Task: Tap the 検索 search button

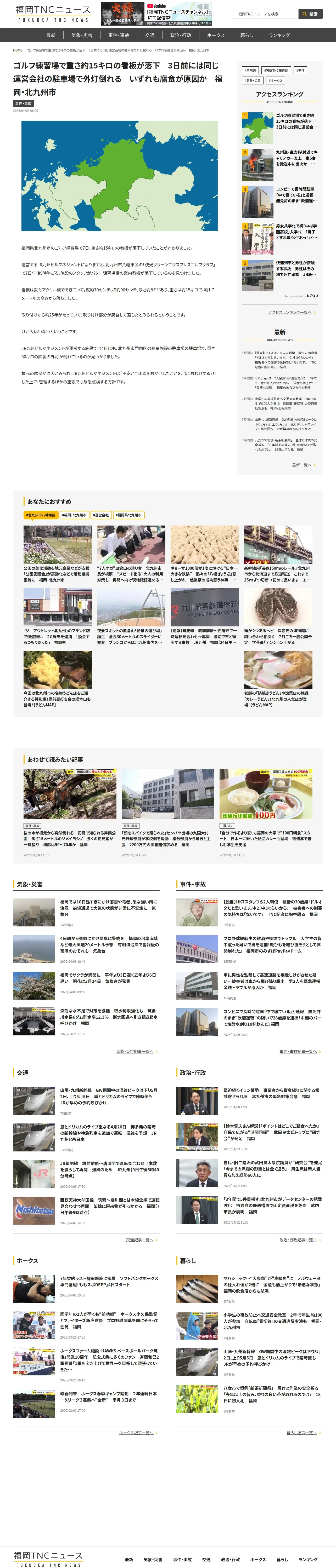Action: tap(310, 13)
